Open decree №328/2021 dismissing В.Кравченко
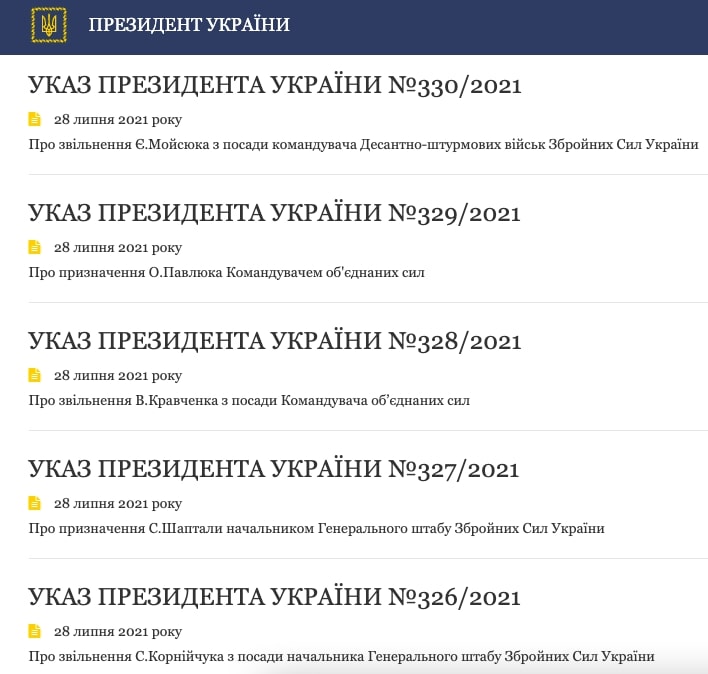Image resolution: width=708 pixels, height=674 pixels. pyautogui.click(x=275, y=342)
